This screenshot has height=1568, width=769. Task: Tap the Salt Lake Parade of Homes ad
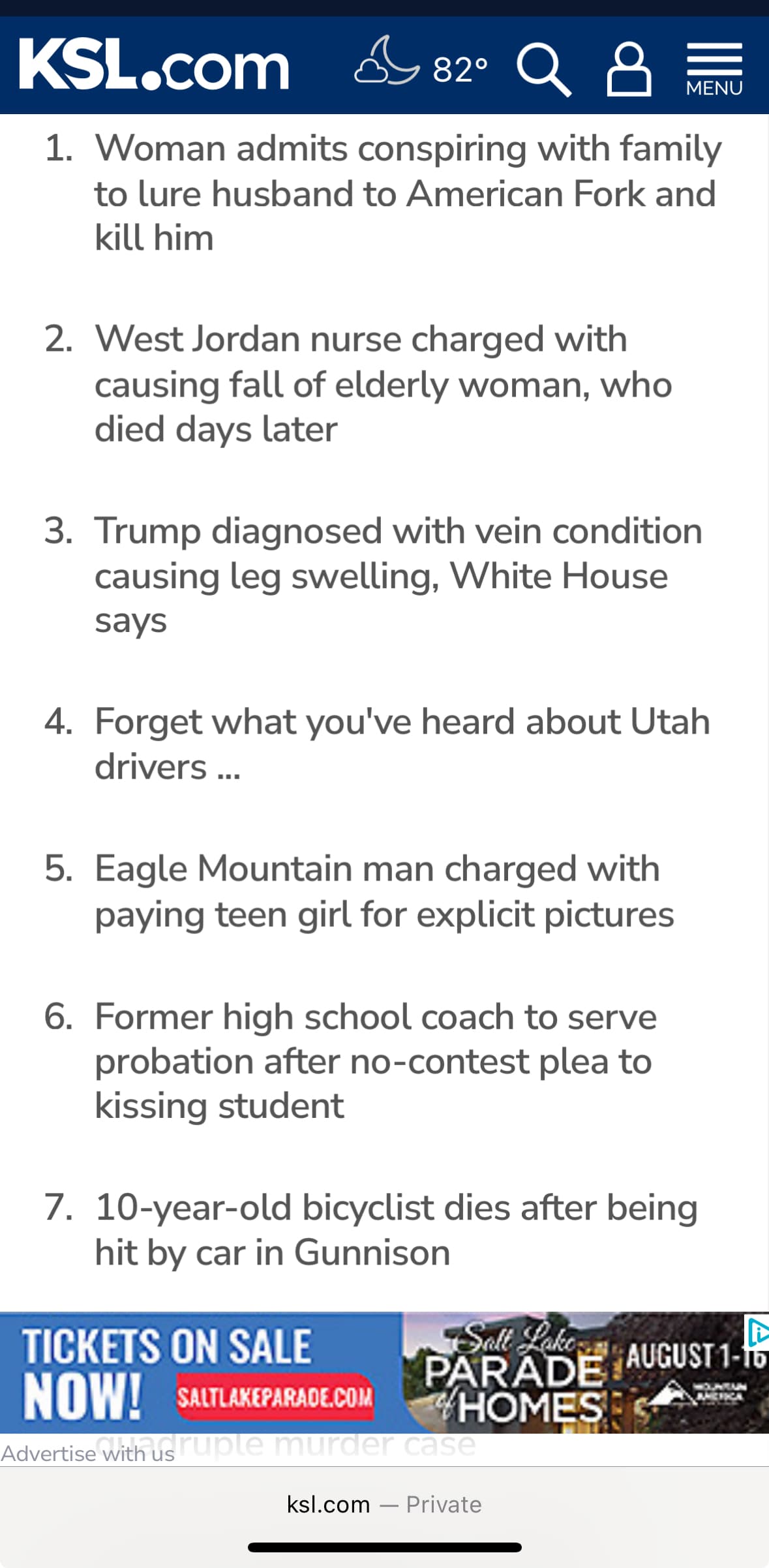(384, 1372)
